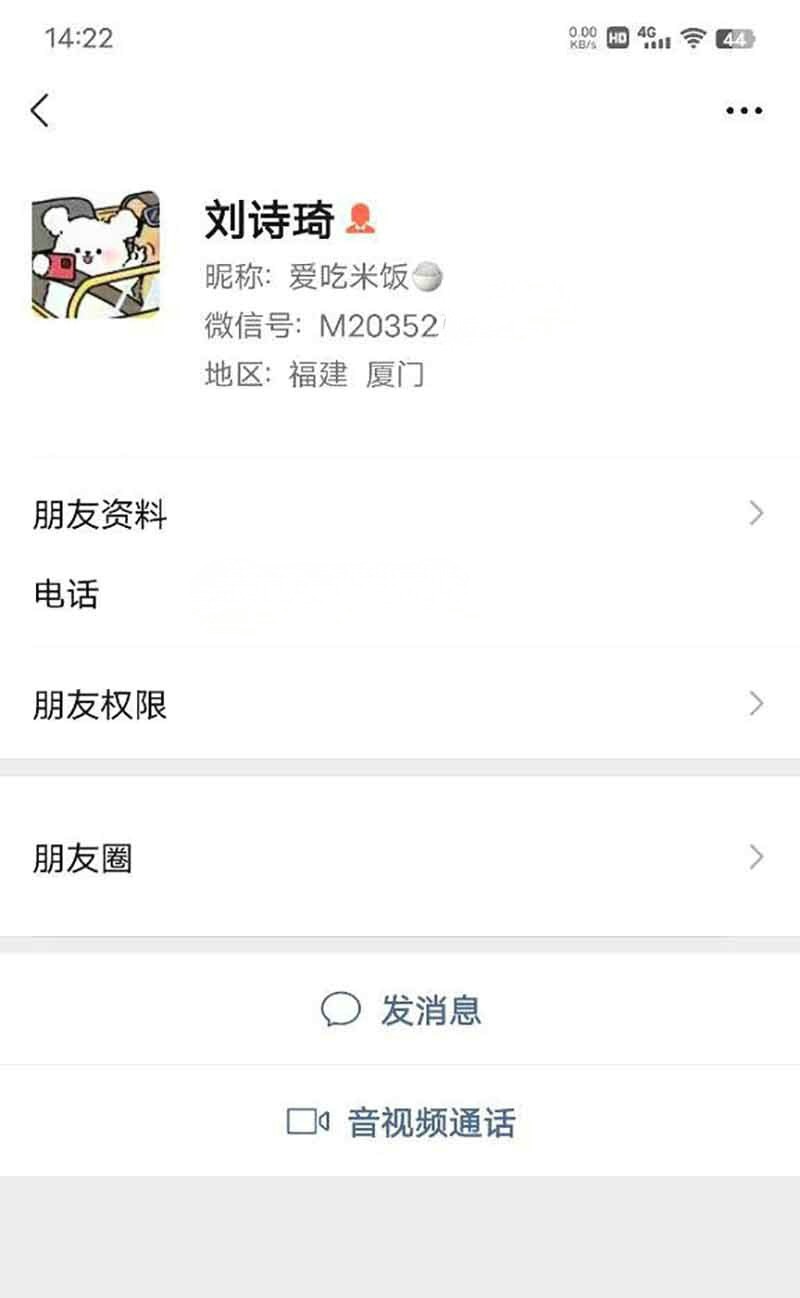Screen dimensions: 800x1298
Task: Start a 音视频通话 call
Action: click(x=400, y=1122)
